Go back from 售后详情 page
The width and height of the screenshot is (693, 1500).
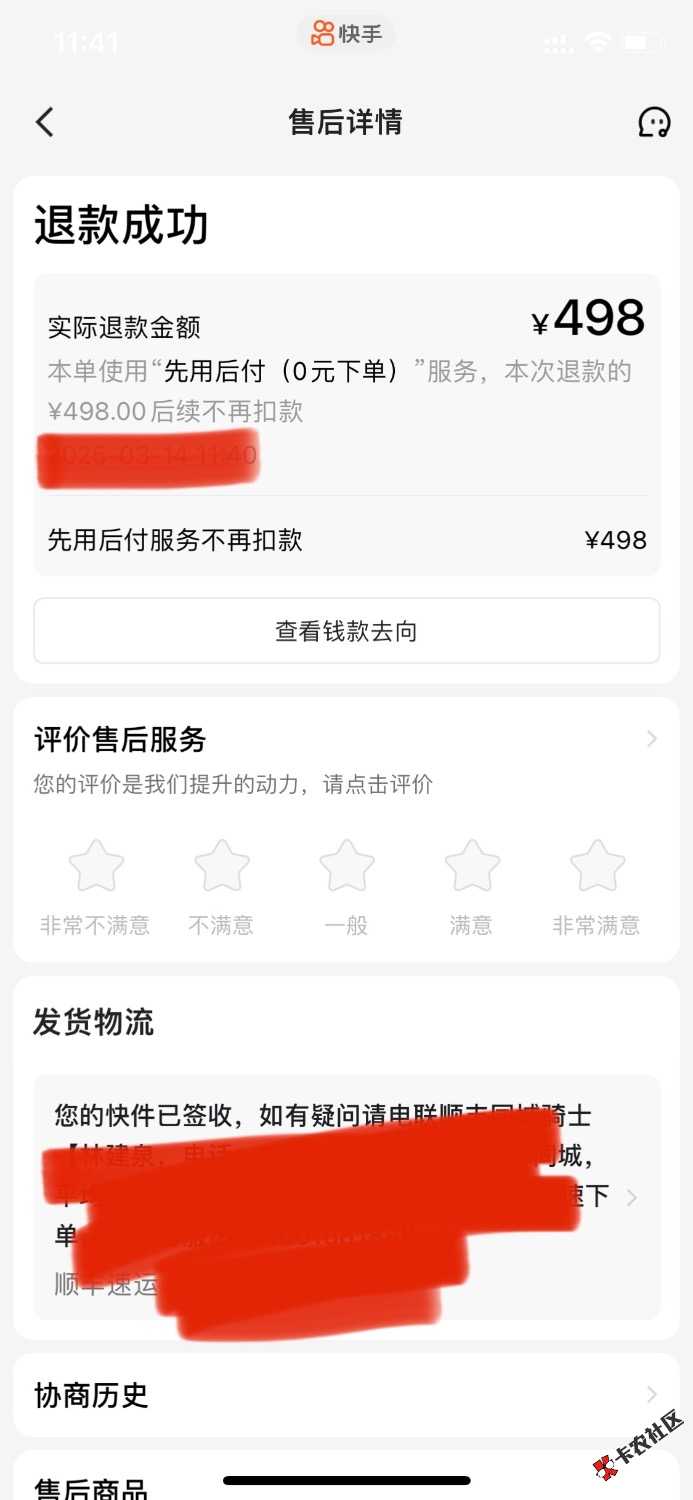tap(45, 122)
